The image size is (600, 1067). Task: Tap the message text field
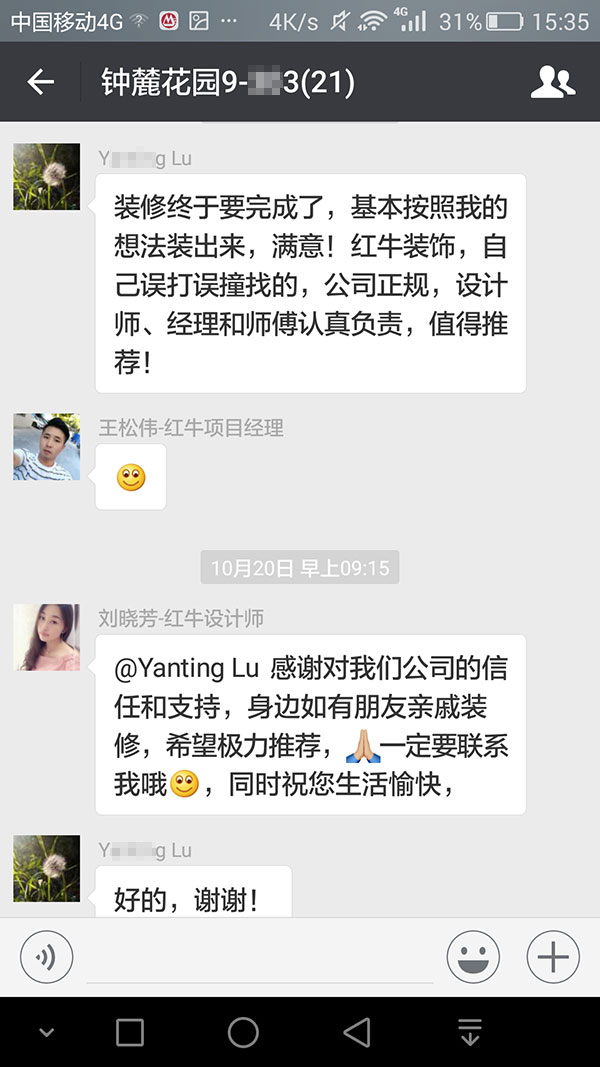(x=260, y=958)
